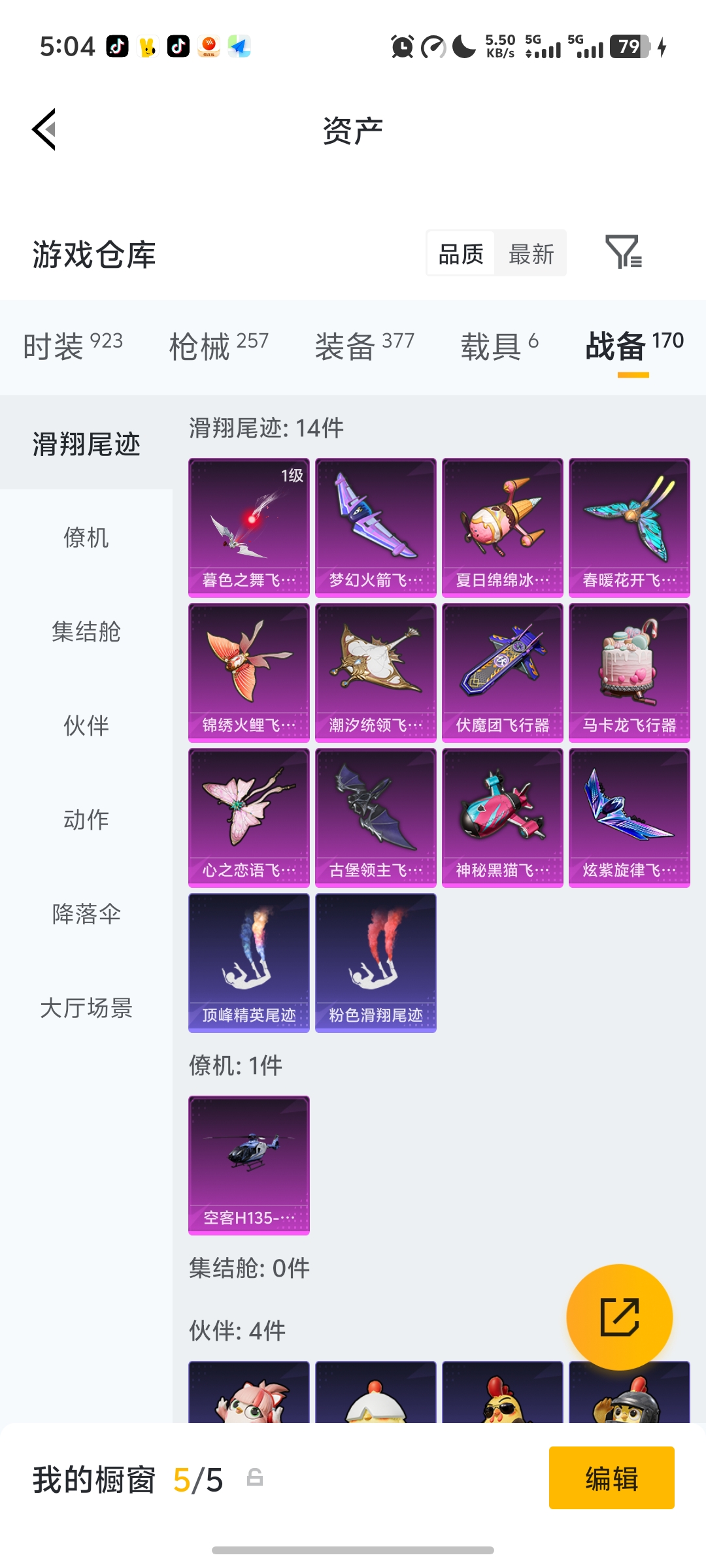This screenshot has height=1568, width=706.
Task: Go to the 动作 sidebar category
Action: click(86, 820)
